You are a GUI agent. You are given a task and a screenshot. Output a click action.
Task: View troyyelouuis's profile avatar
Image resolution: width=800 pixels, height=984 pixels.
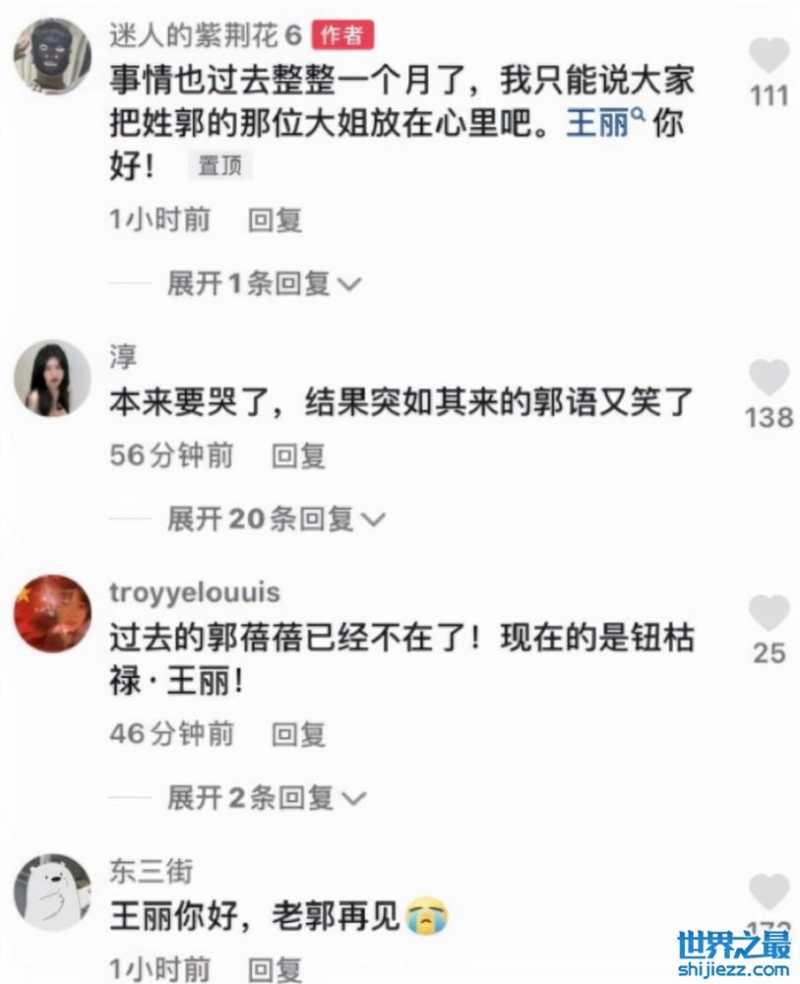(52, 613)
